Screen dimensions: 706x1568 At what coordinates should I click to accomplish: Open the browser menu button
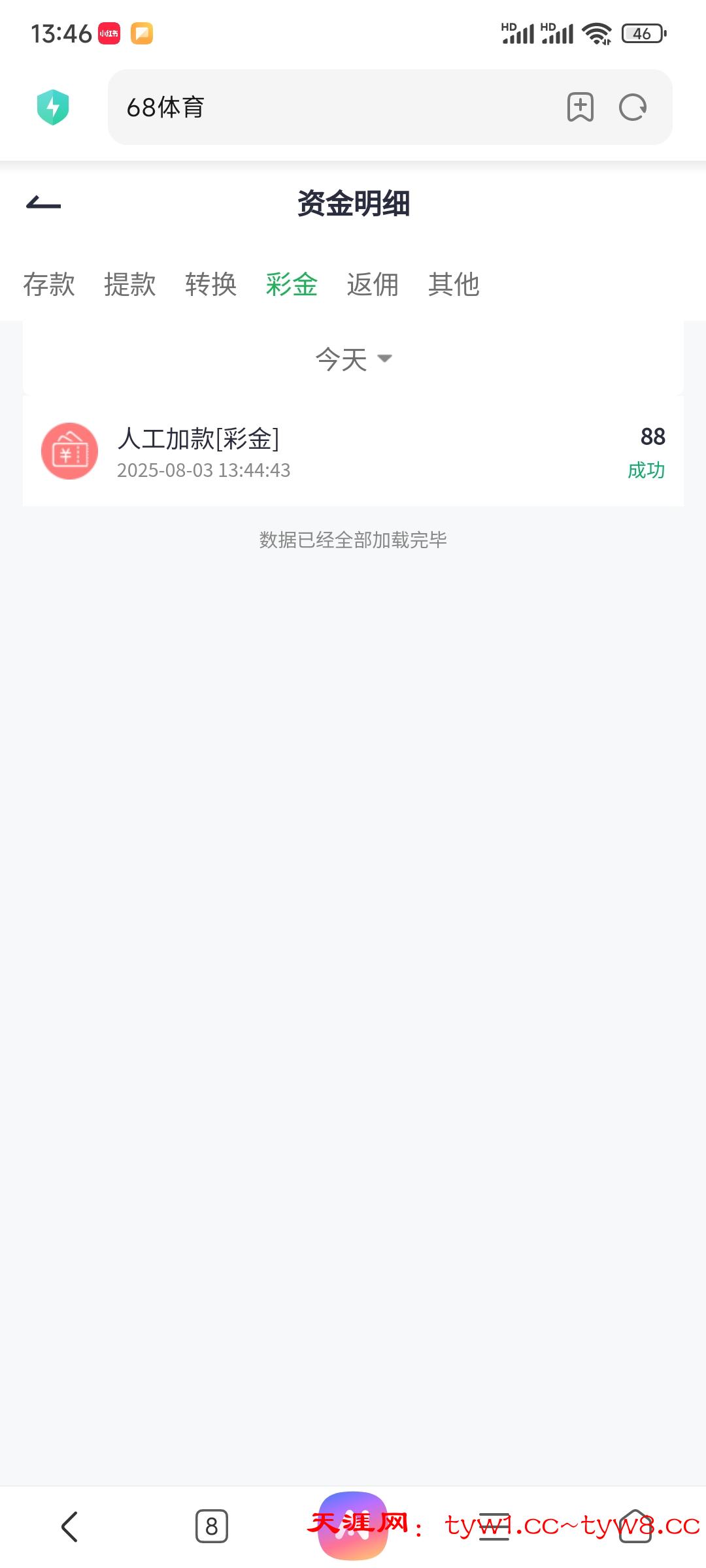494,1526
